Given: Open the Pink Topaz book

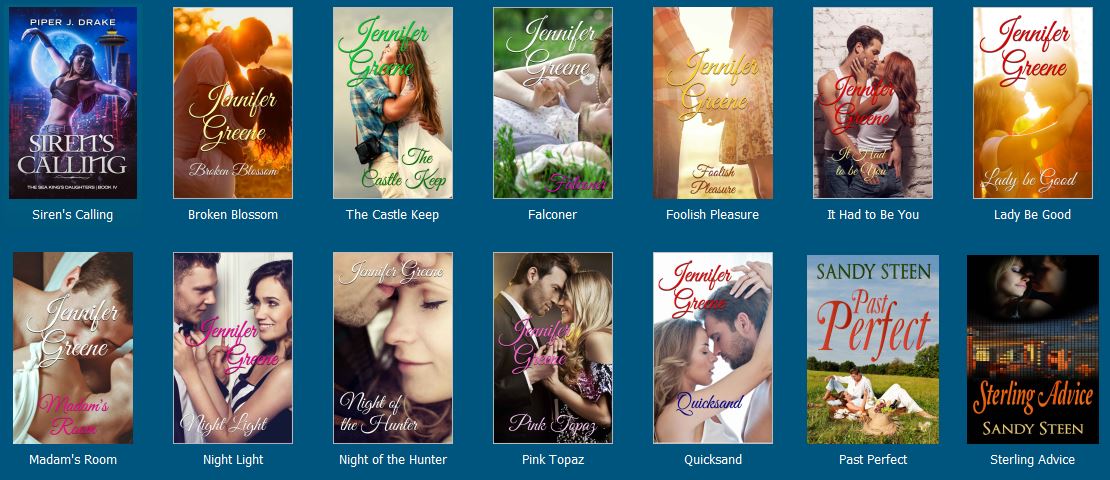Looking at the screenshot, I should (553, 348).
